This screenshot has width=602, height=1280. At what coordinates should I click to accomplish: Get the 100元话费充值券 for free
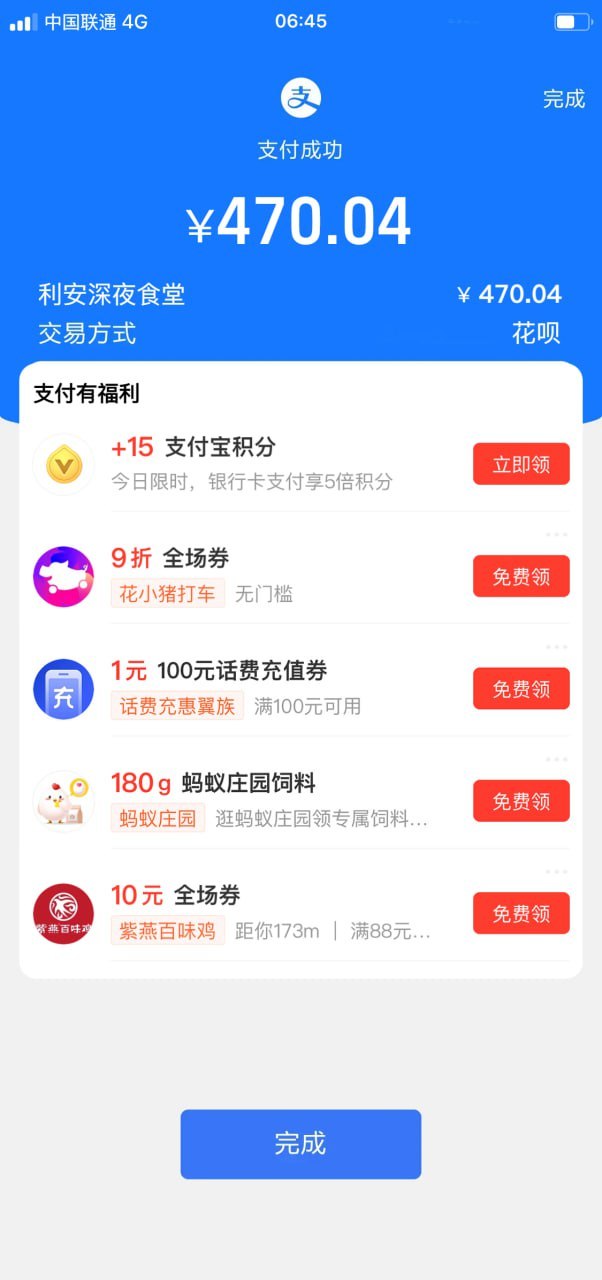tap(521, 689)
